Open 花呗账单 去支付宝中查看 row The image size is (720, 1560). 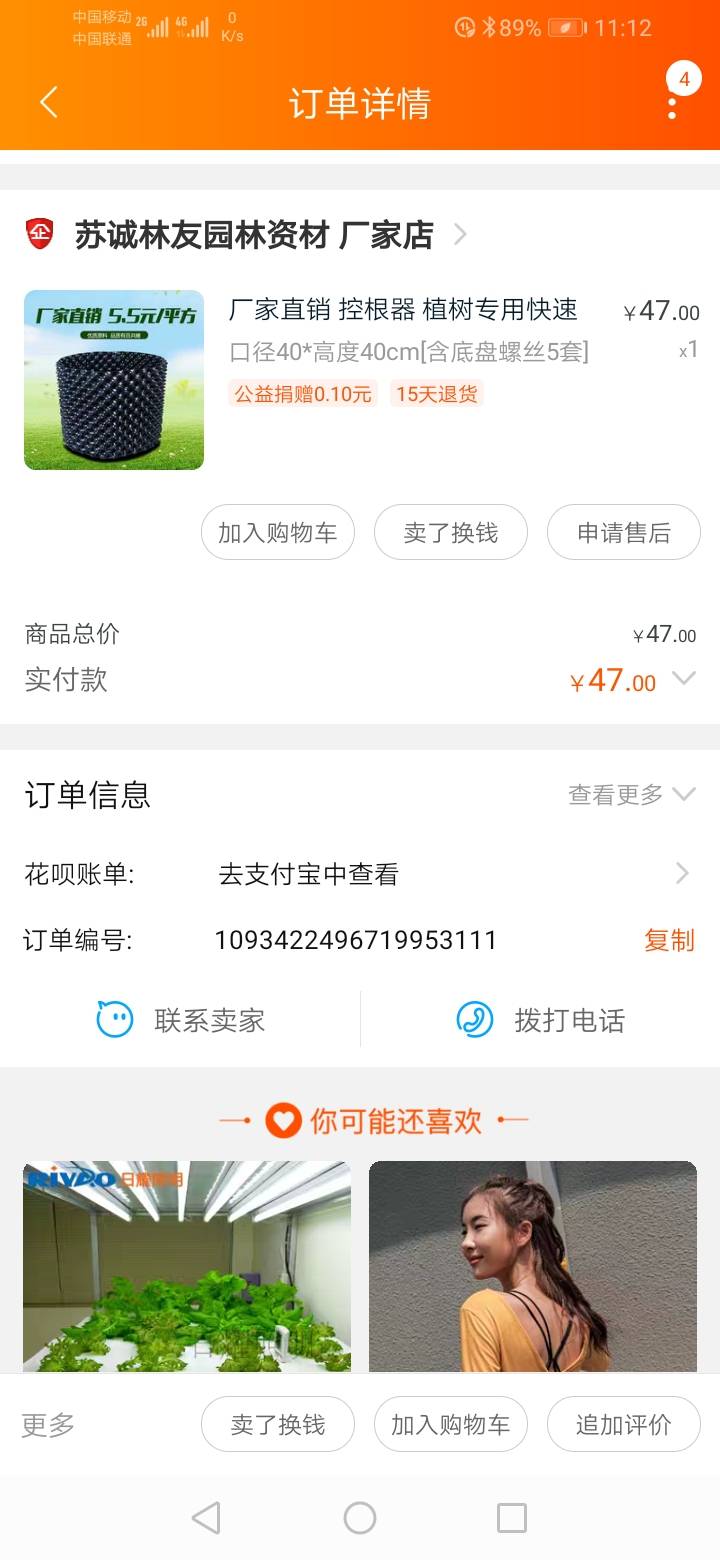tap(360, 874)
